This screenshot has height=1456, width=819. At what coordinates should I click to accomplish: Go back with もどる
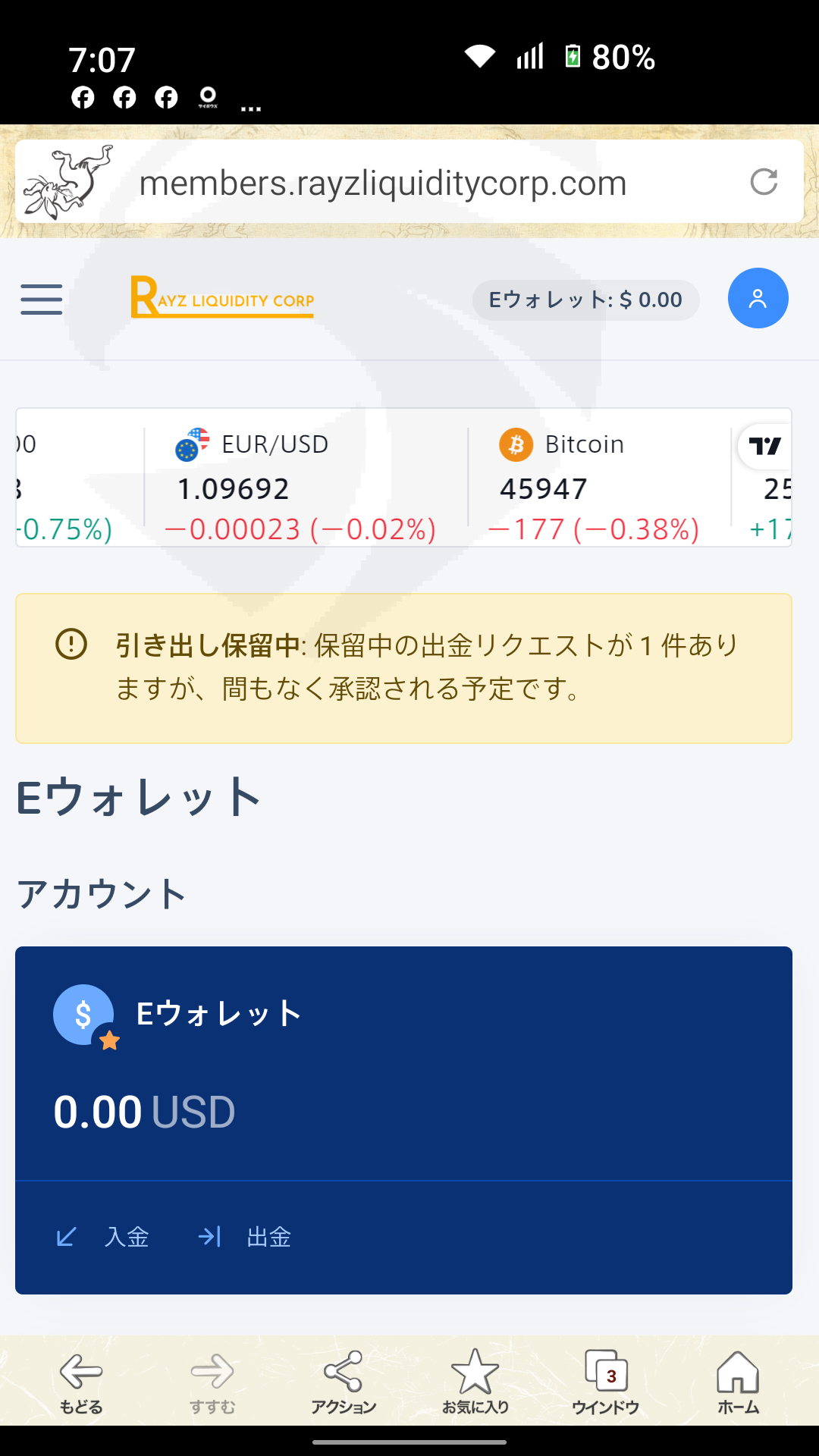pyautogui.click(x=81, y=1382)
